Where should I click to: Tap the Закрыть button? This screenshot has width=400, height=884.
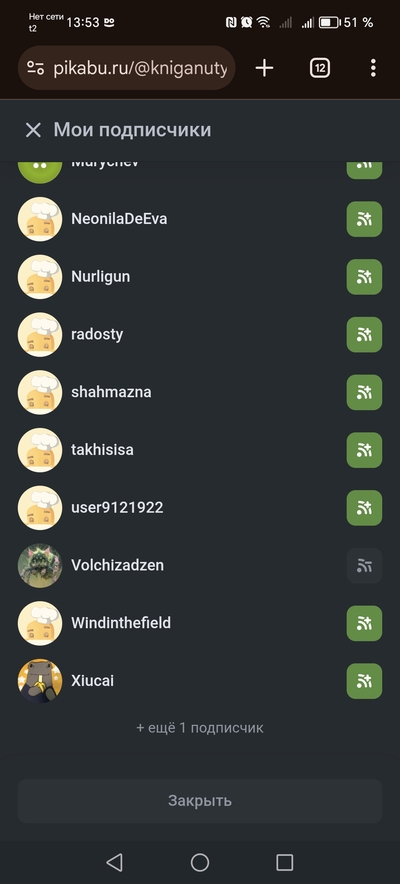[x=200, y=801]
